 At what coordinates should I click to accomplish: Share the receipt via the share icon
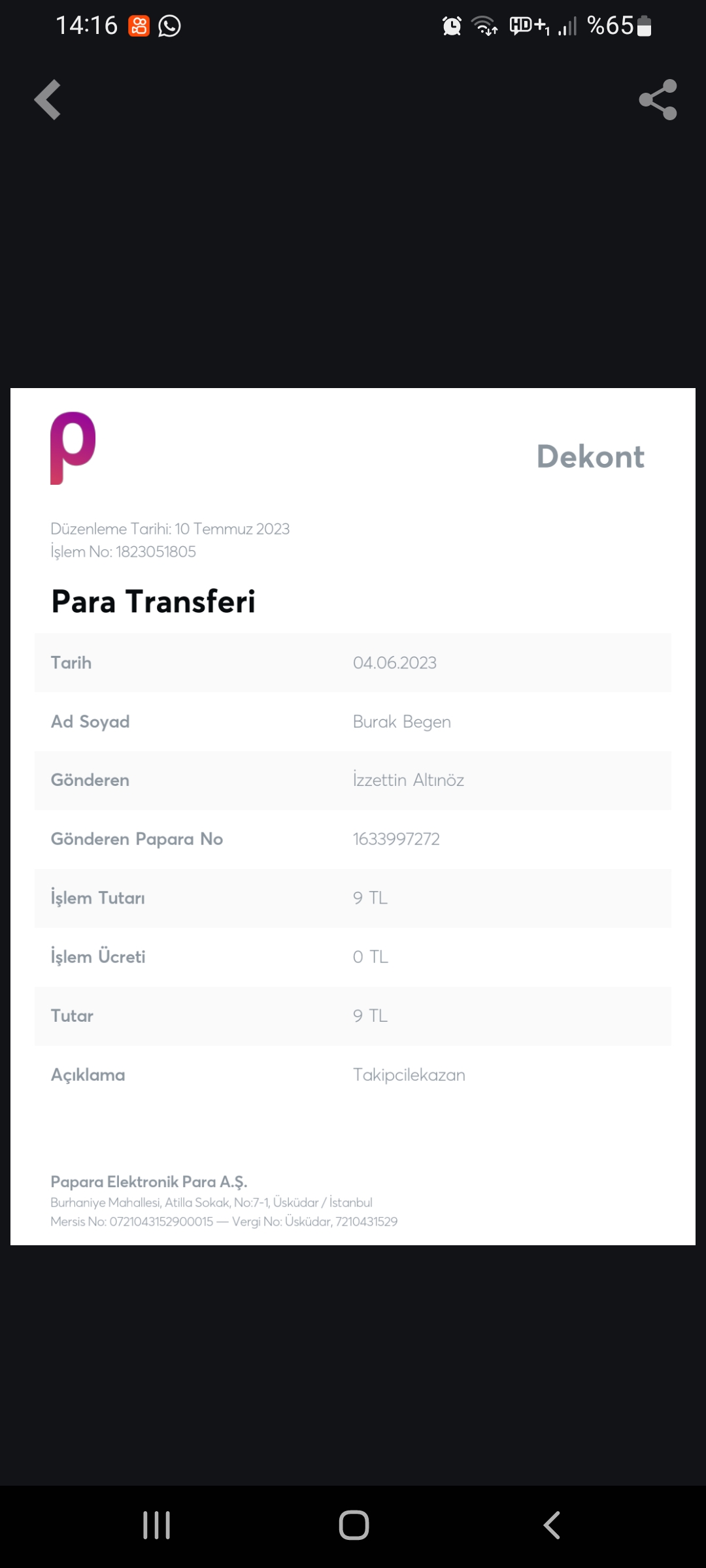click(658, 100)
